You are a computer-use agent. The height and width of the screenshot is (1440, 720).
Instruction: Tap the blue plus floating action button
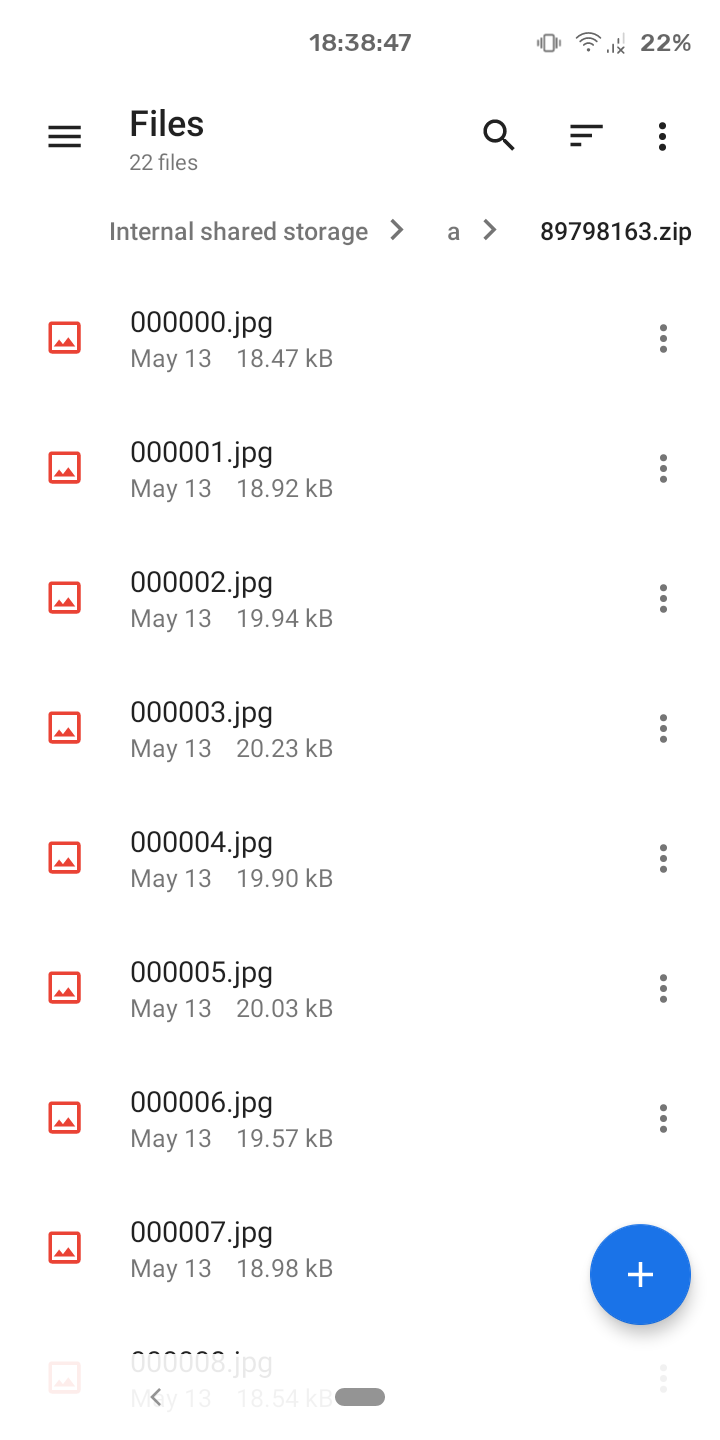[x=640, y=1274]
